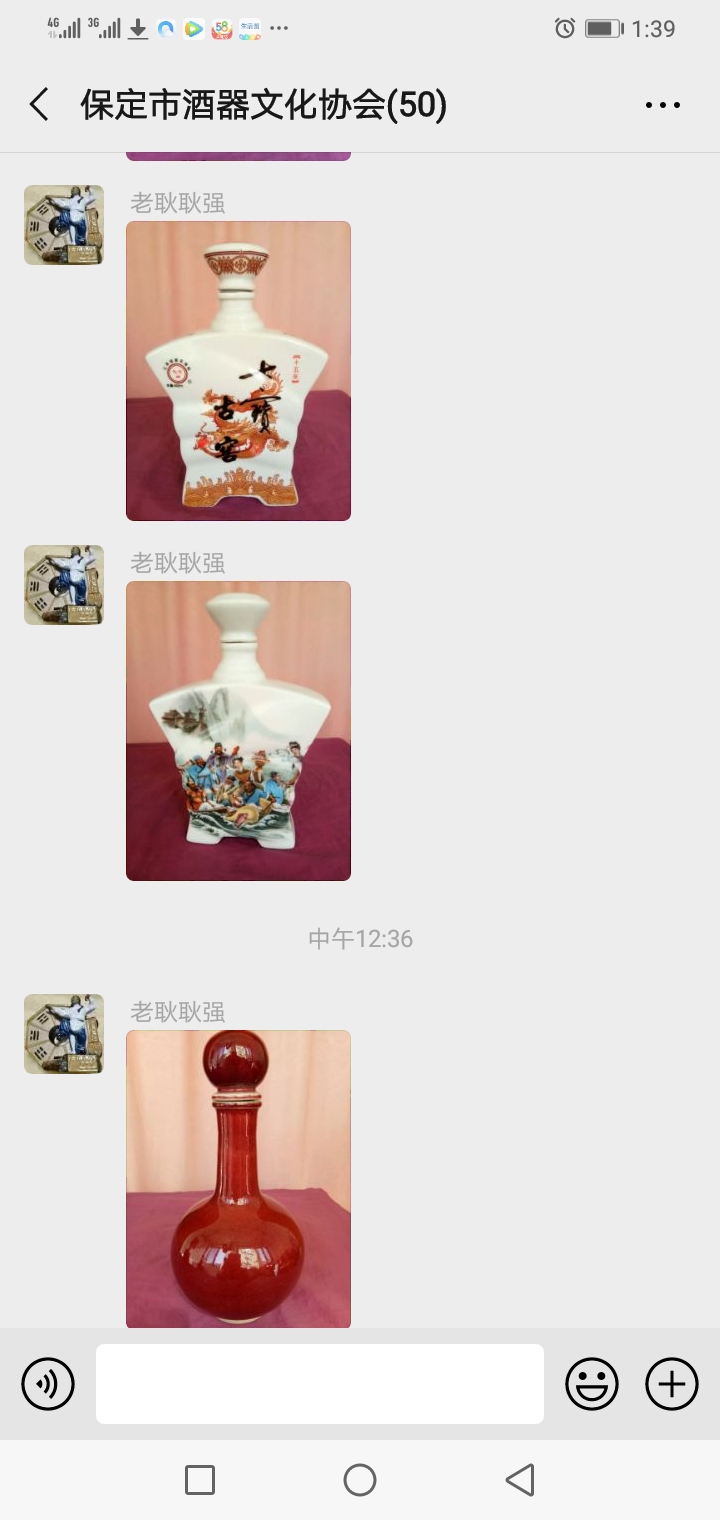This screenshot has height=1520, width=720.
Task: Open the white dragon bottle photo
Action: click(238, 371)
